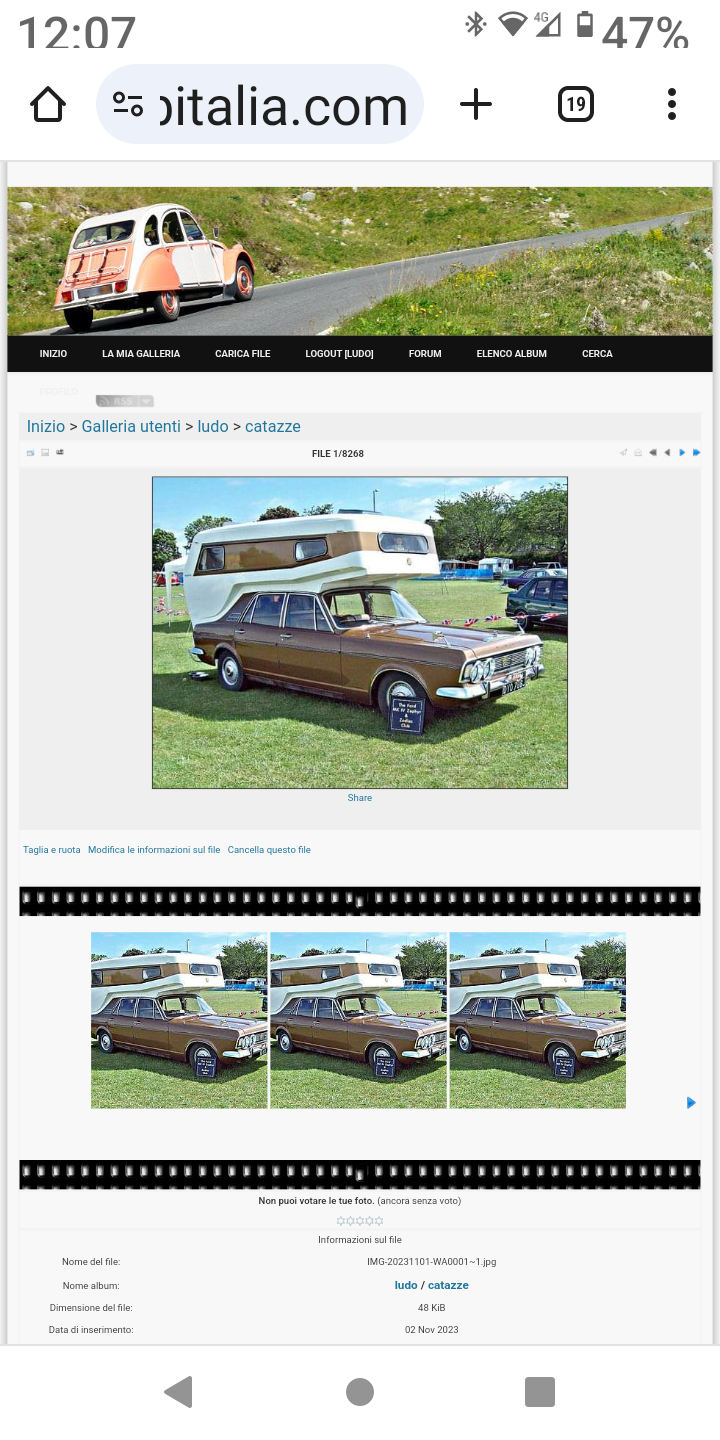Screen dimensions: 720x1440
Task: Open INIZIO in the site menu
Action: point(53,354)
